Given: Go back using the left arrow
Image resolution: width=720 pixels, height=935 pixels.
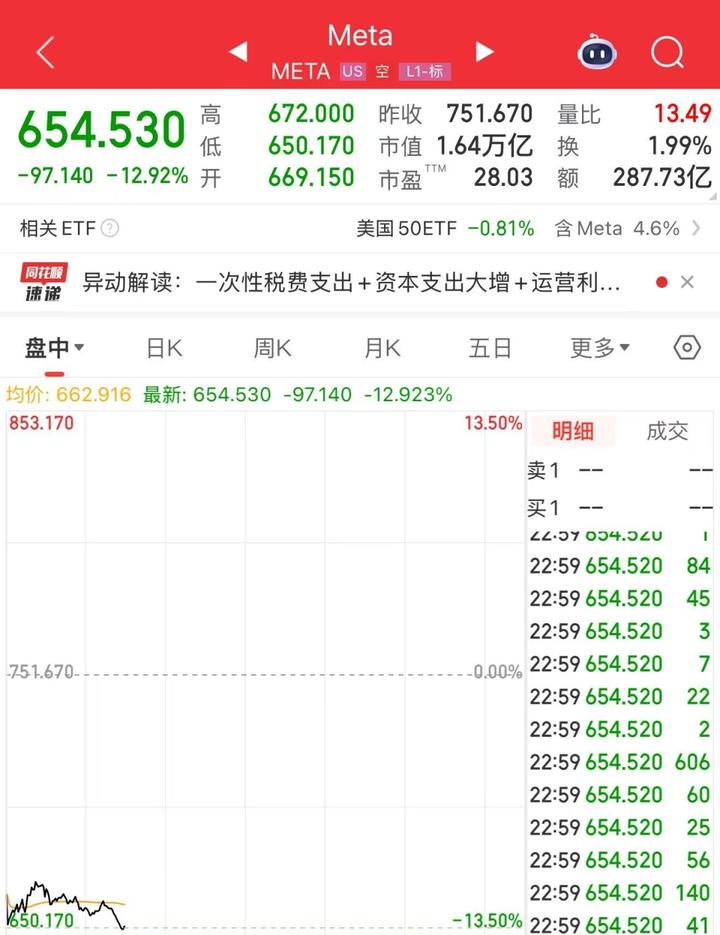Looking at the screenshot, I should (45, 52).
